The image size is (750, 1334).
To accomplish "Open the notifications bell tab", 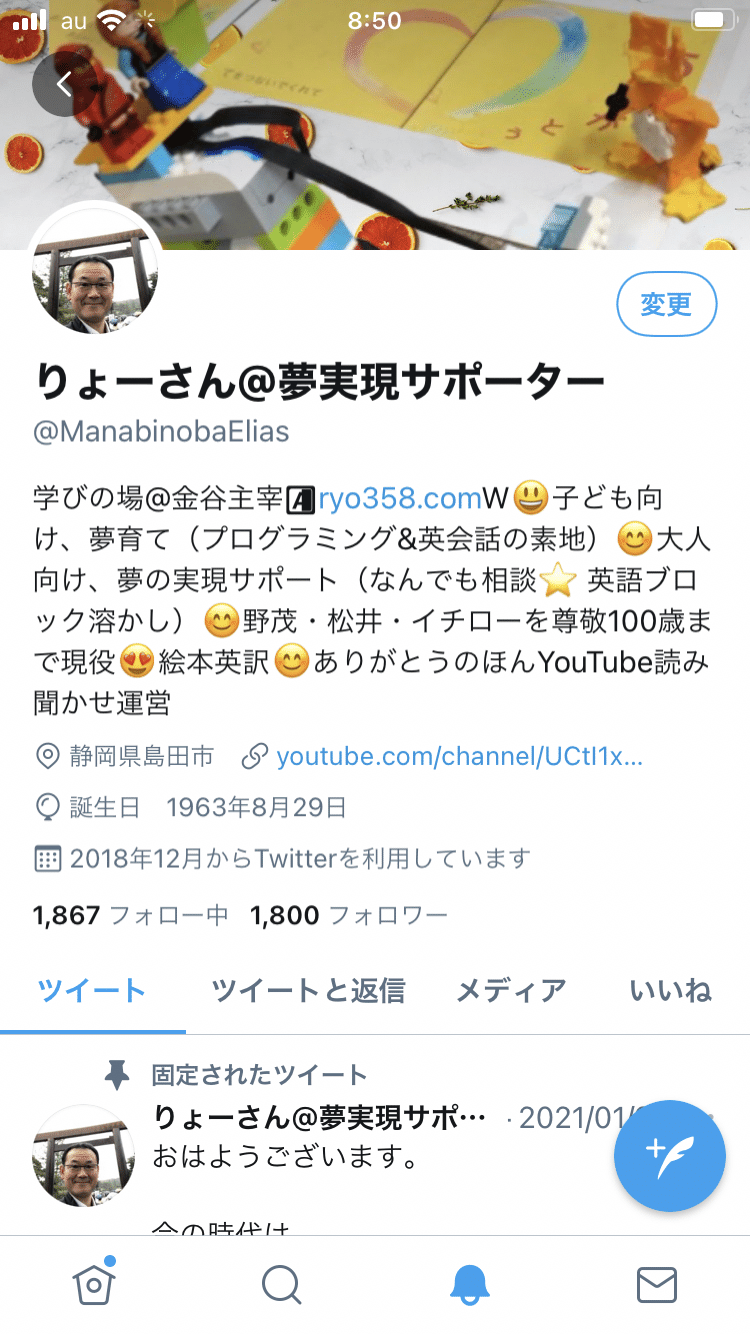I will point(469,1284).
